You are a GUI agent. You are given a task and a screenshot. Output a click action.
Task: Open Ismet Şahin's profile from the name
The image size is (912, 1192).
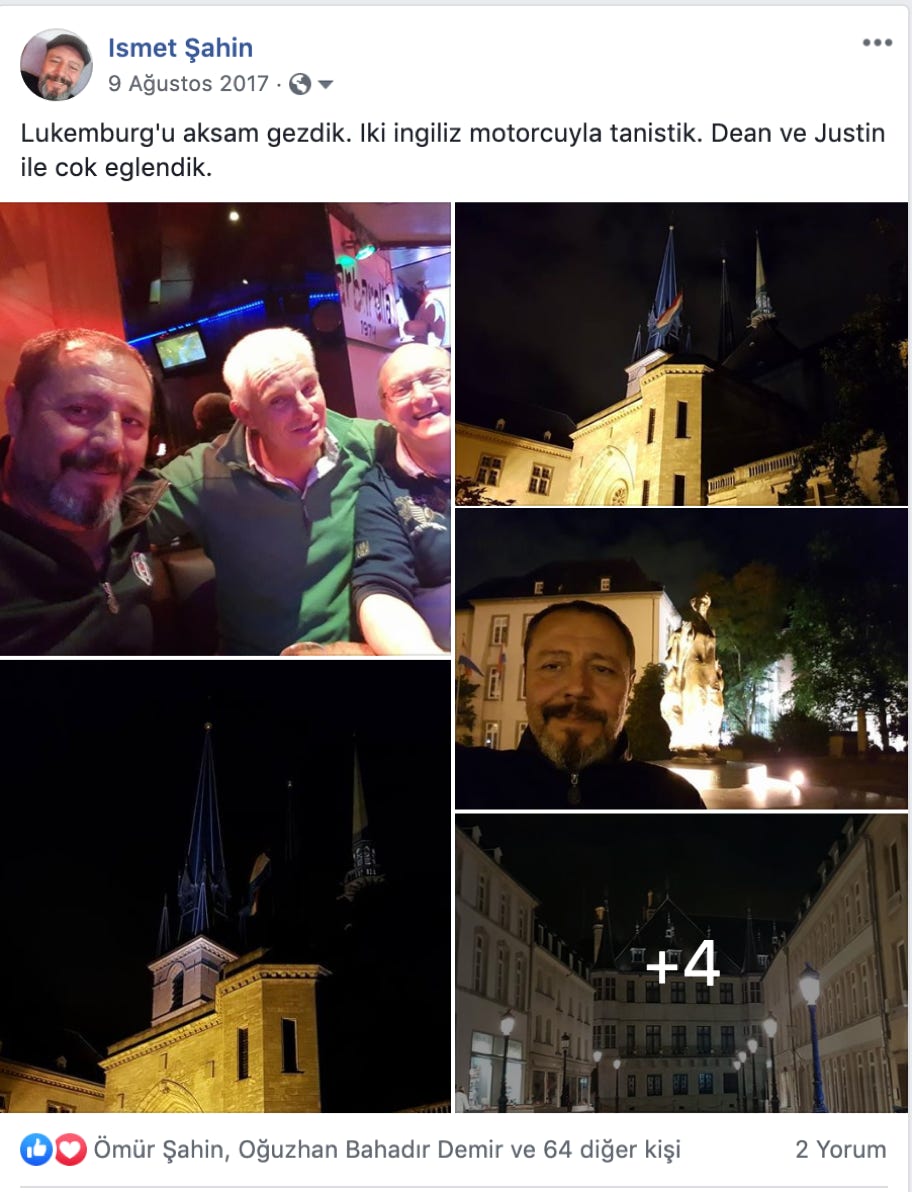click(x=180, y=47)
